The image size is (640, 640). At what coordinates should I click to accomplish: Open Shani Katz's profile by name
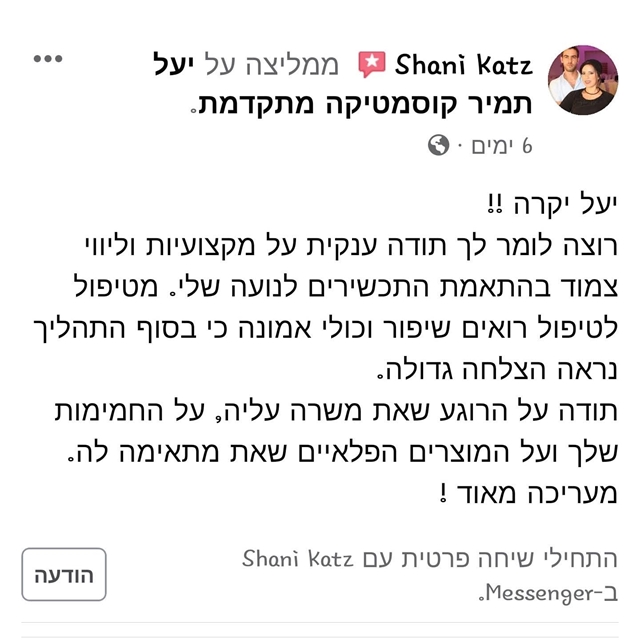(463, 66)
